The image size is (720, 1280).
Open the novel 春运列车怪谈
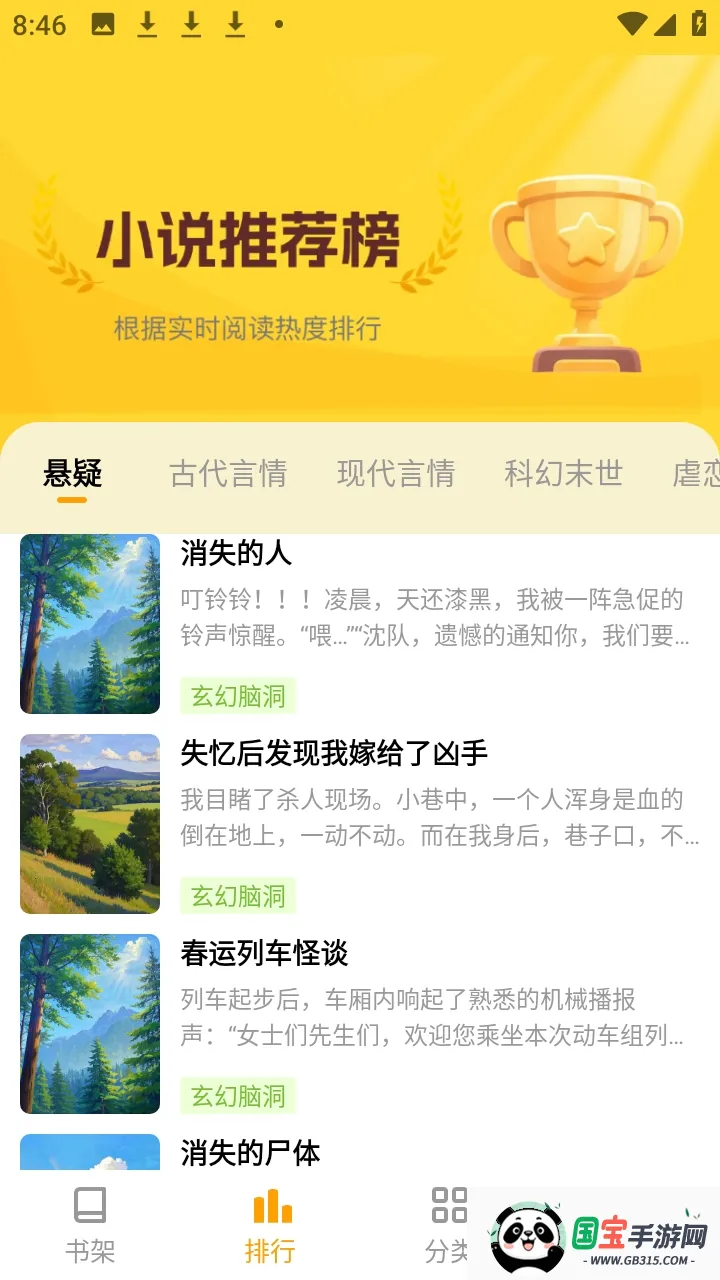point(264,953)
